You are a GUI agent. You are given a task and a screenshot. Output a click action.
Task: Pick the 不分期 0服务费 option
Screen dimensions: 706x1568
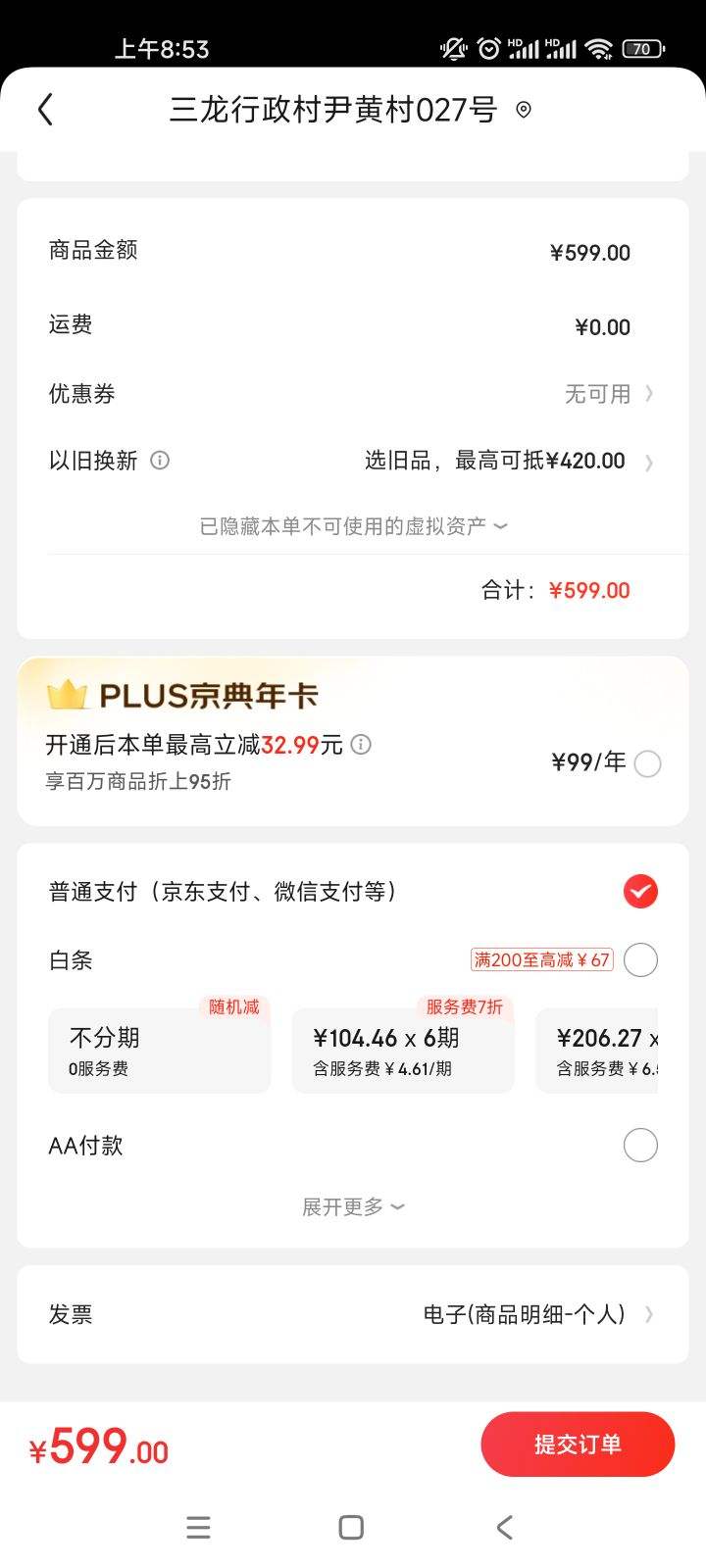(x=160, y=1051)
